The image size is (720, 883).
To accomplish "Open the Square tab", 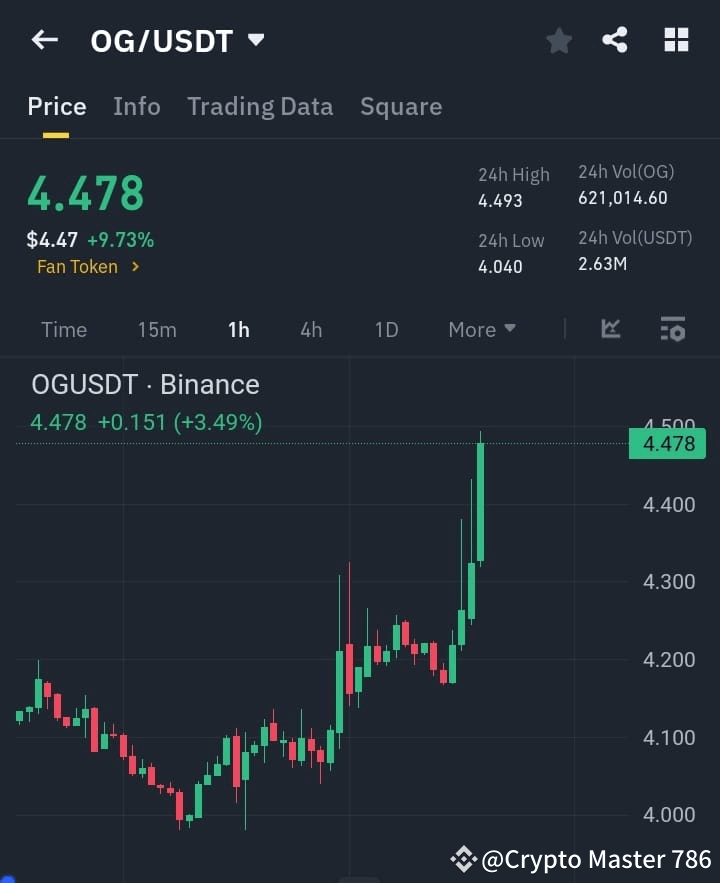I will (401, 106).
